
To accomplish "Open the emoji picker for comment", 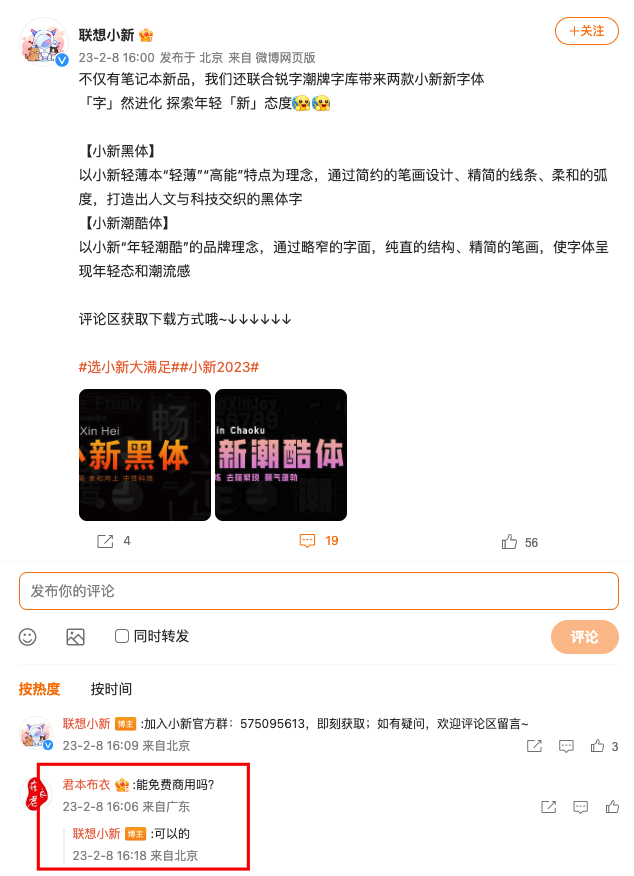I will pyautogui.click(x=28, y=637).
